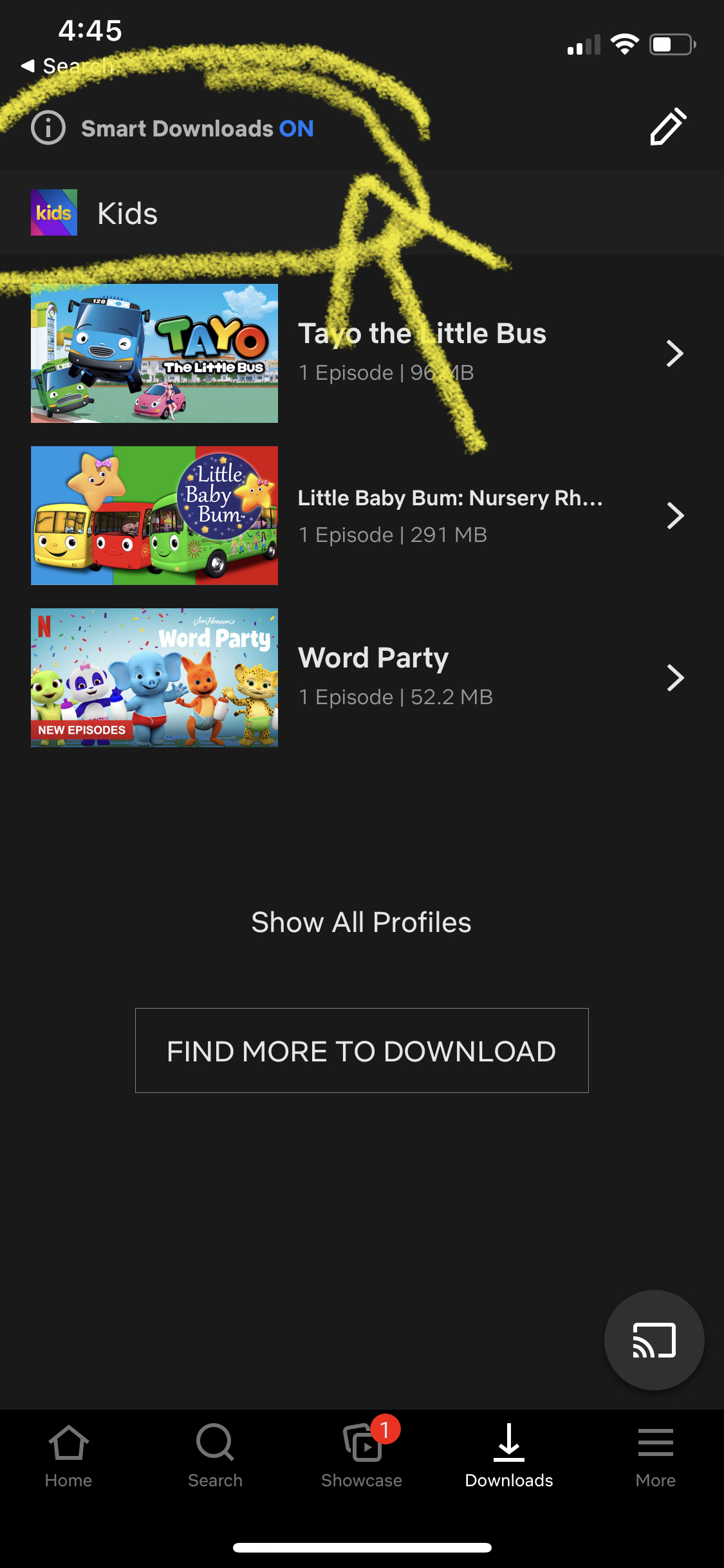
Task: Tap the Chromecast cast icon
Action: 654,1340
